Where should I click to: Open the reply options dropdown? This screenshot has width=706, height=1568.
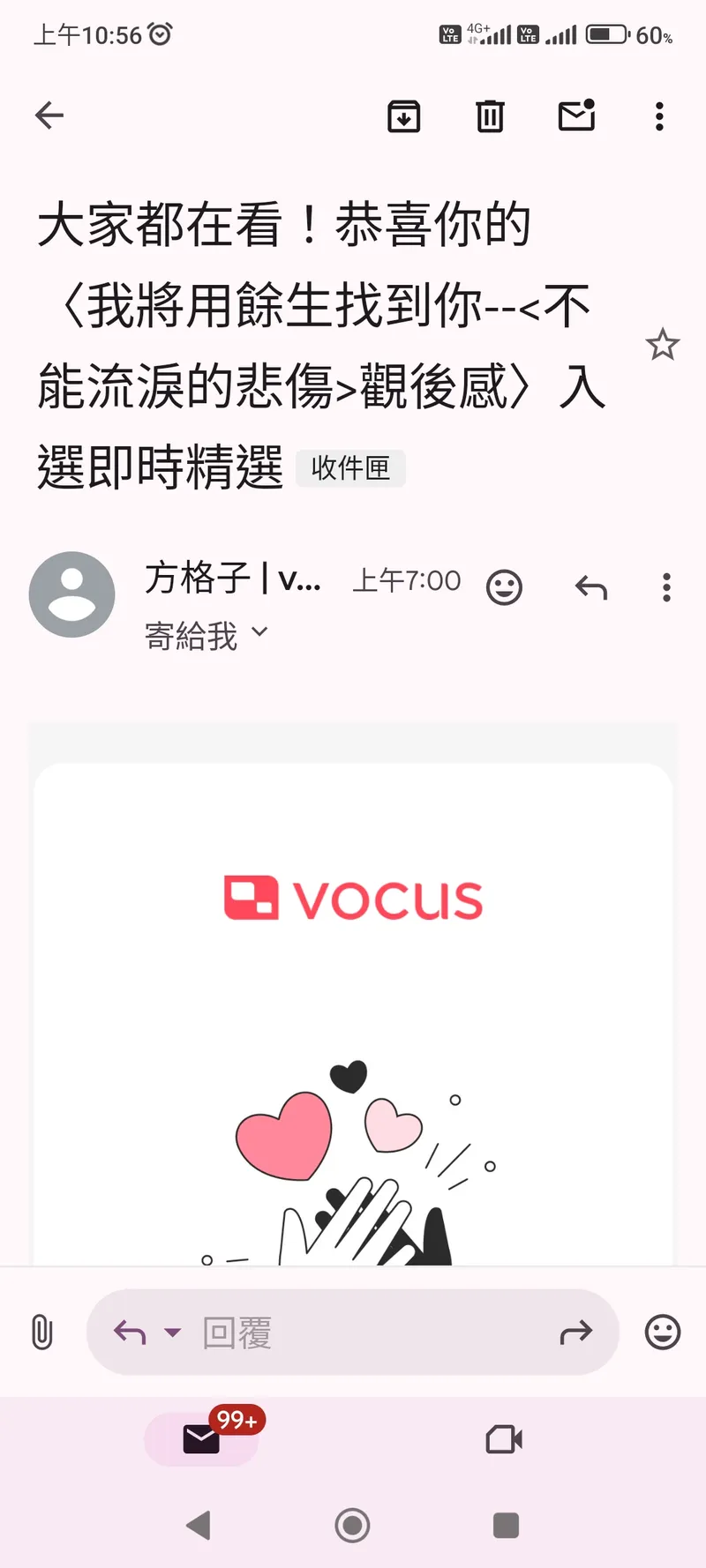click(x=173, y=1332)
